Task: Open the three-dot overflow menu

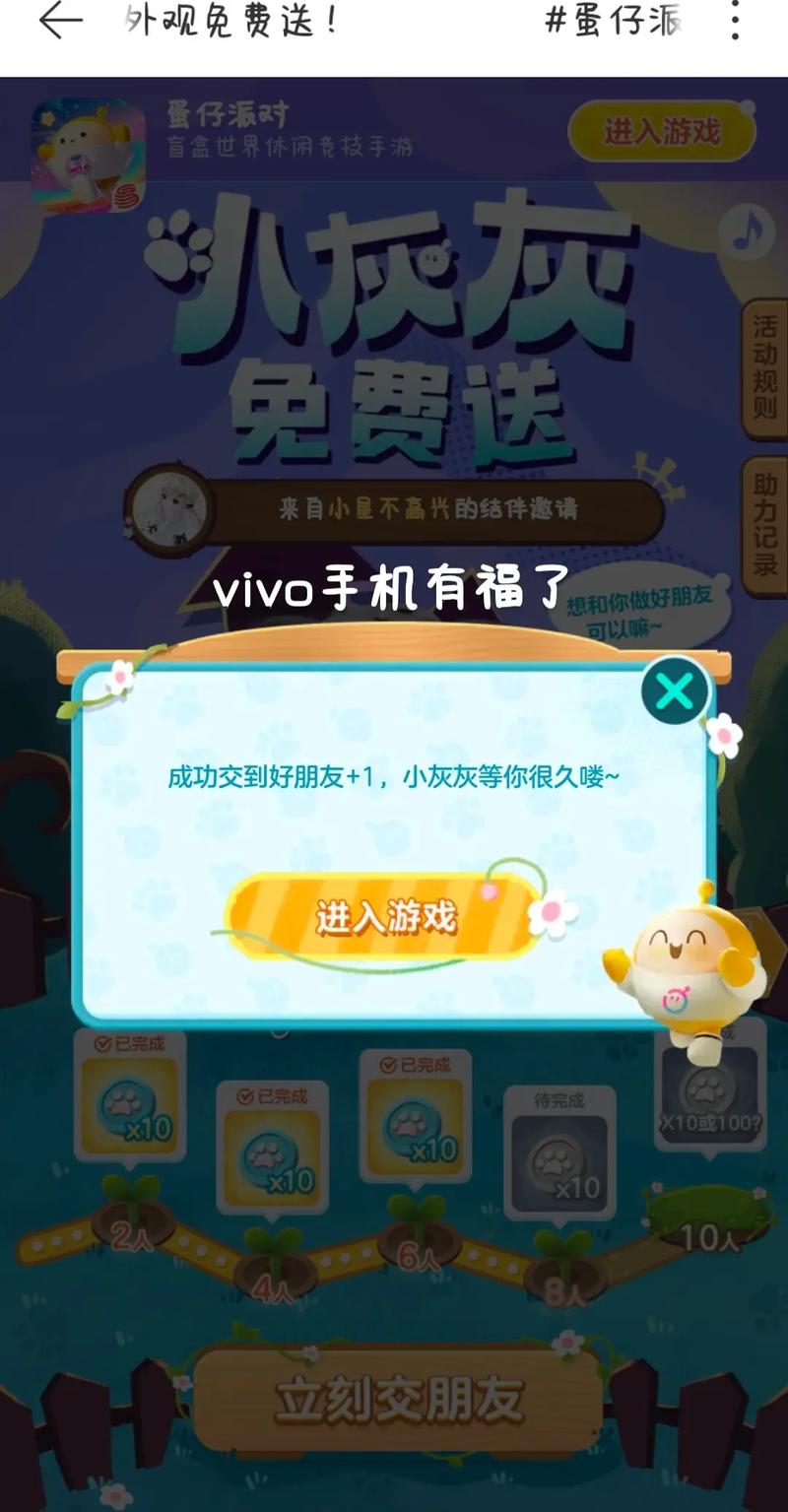Action: tap(735, 21)
